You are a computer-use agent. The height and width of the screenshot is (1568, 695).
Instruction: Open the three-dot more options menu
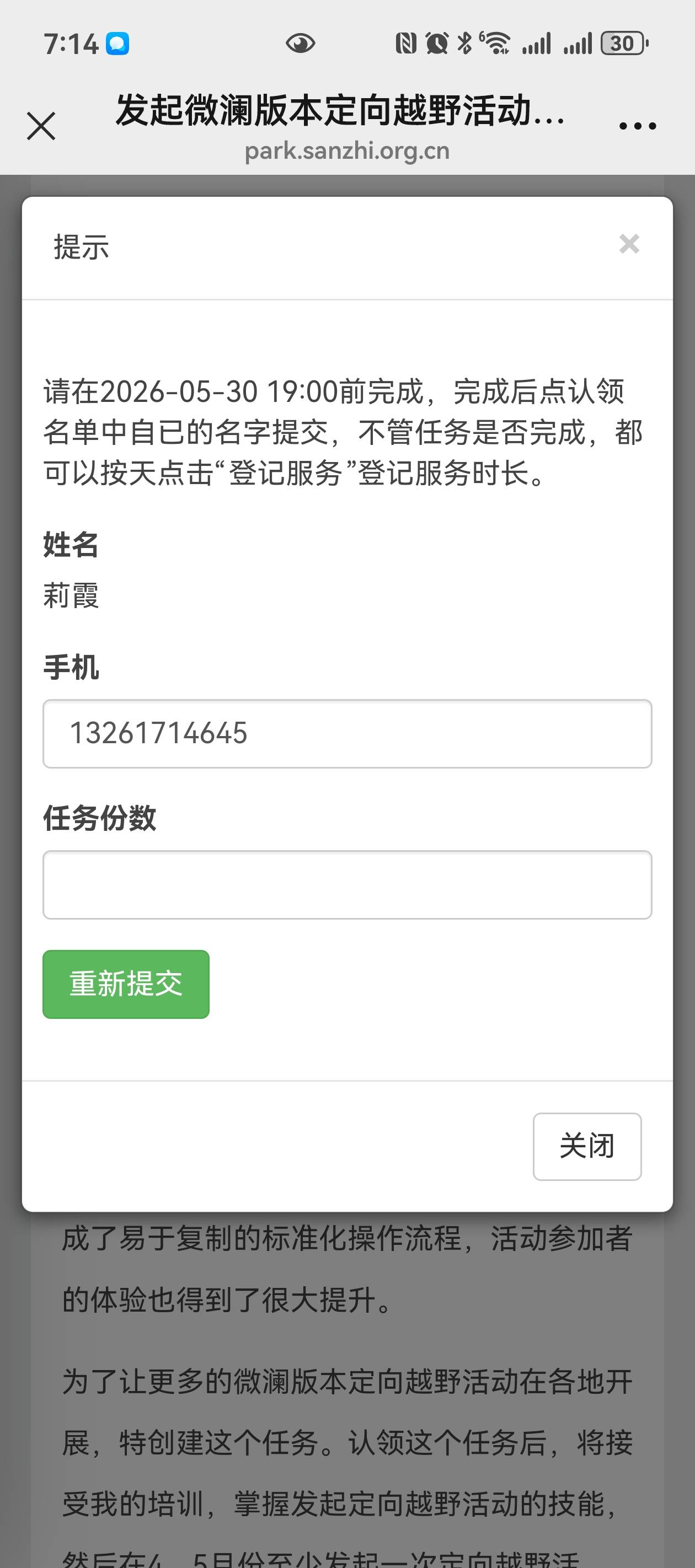[x=637, y=126]
